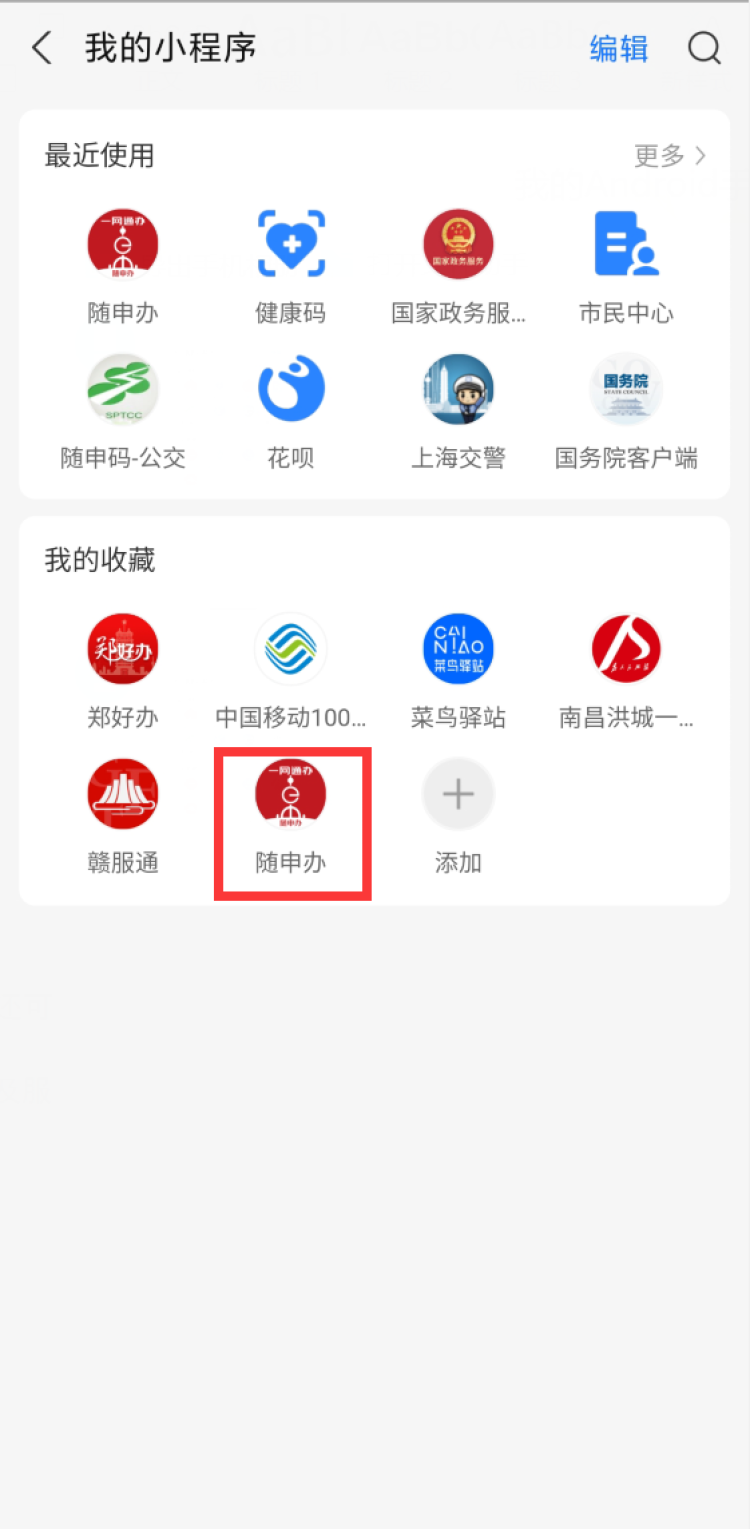750x1529 pixels.
Task: View 更多 recently used mini programs
Action: [670, 156]
